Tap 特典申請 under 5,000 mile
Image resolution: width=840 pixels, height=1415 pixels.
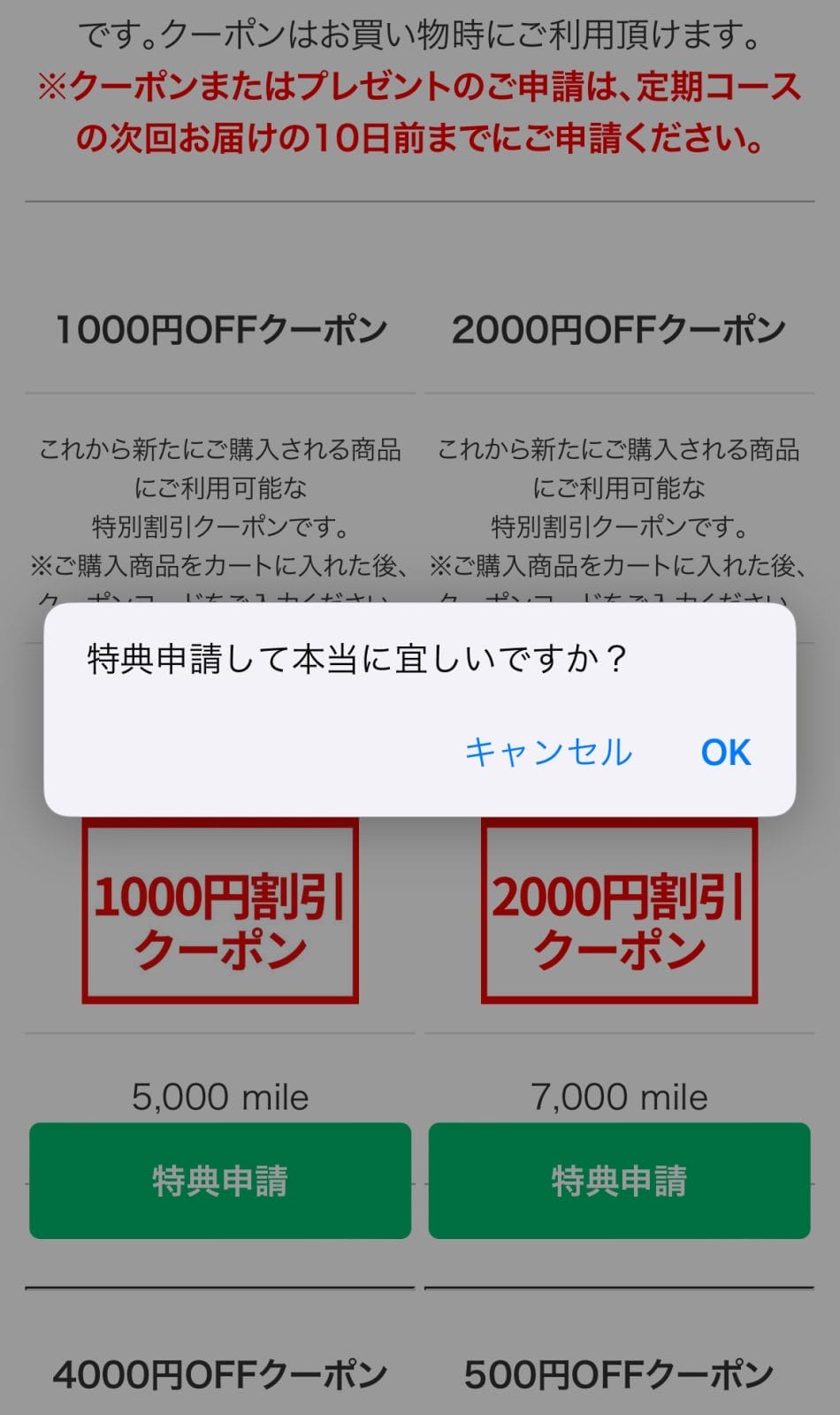(220, 1181)
